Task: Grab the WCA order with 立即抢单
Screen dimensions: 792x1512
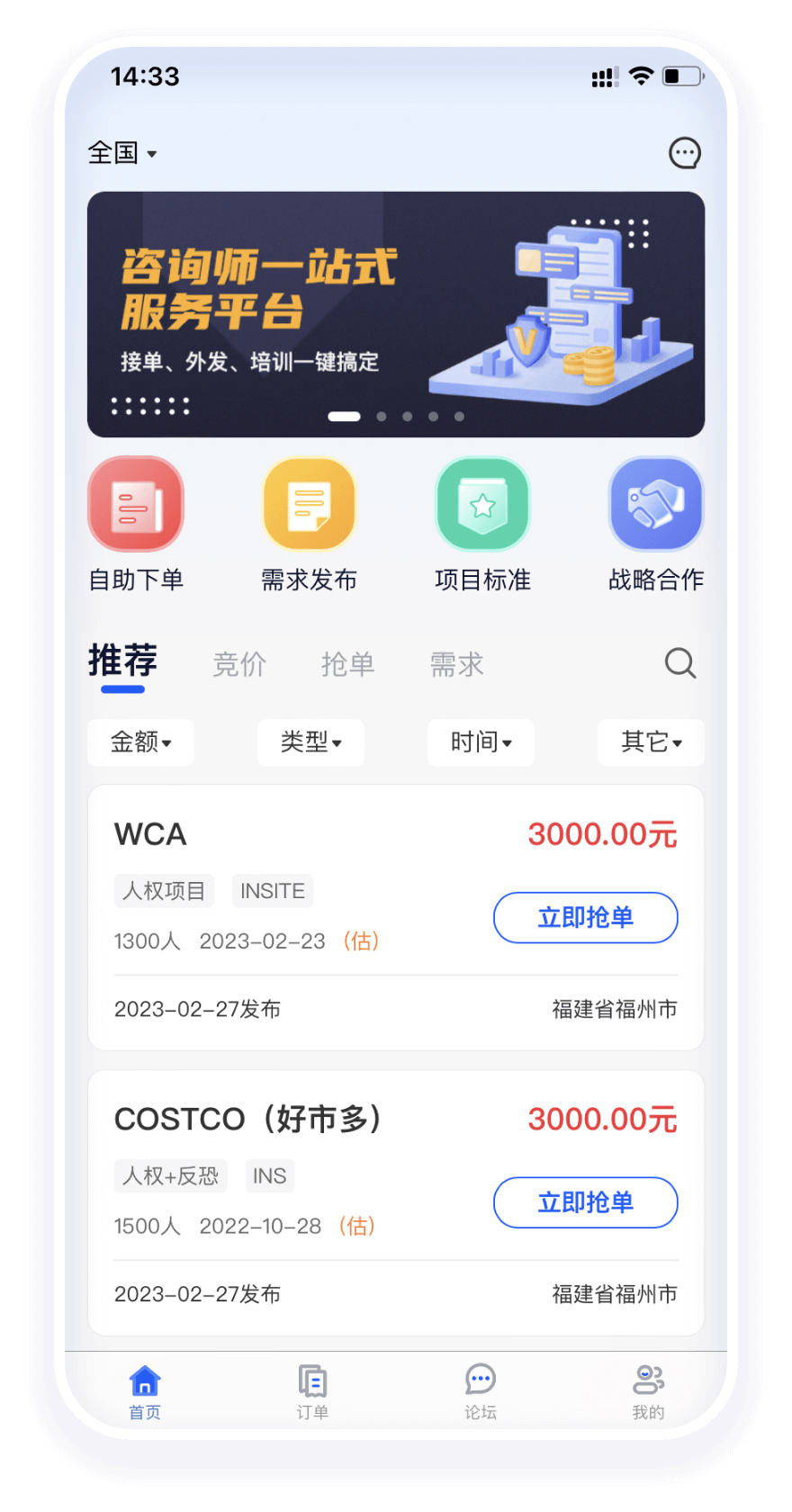Action: [585, 918]
